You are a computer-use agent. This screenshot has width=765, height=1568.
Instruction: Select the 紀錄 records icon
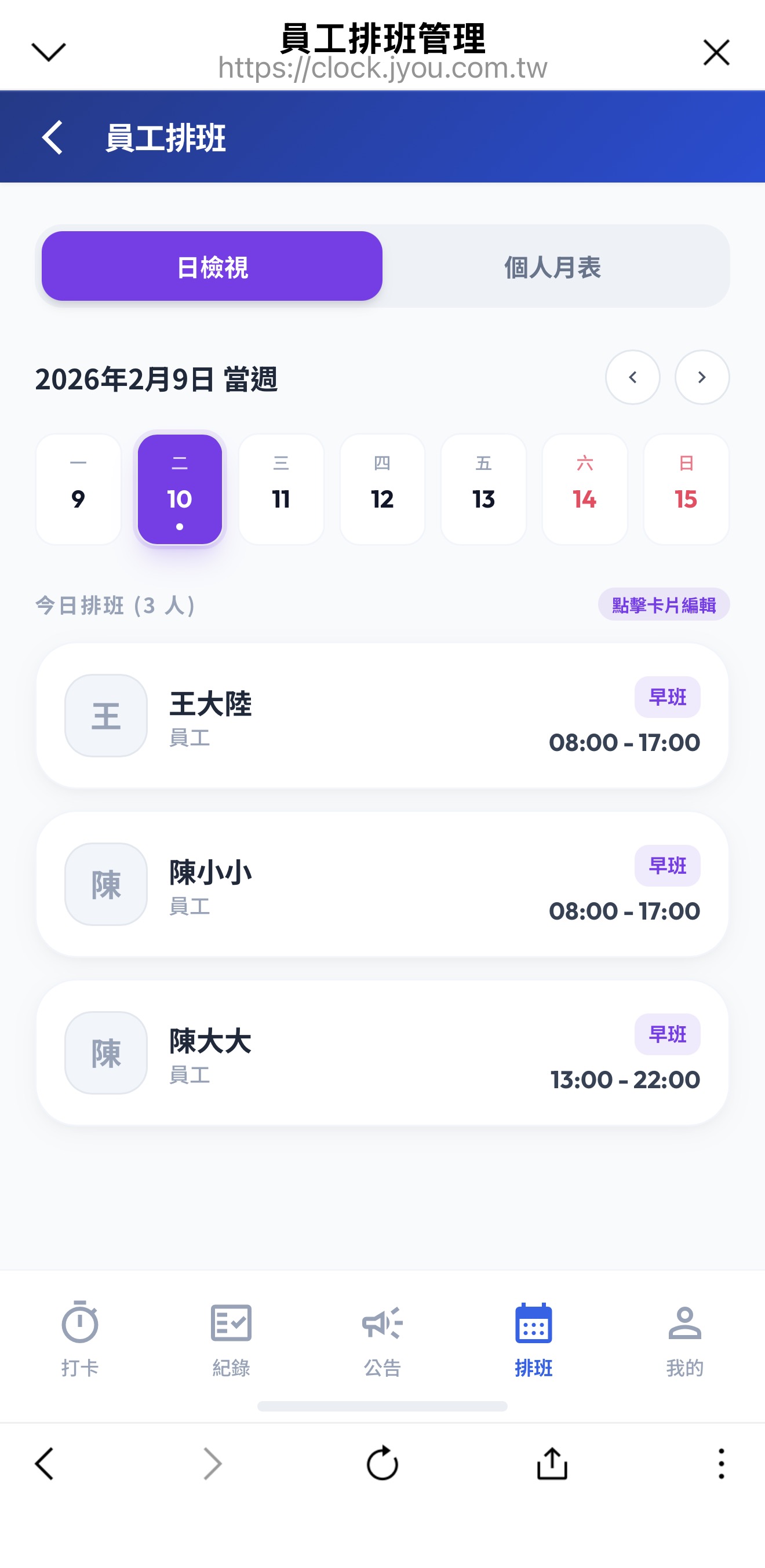(231, 1323)
